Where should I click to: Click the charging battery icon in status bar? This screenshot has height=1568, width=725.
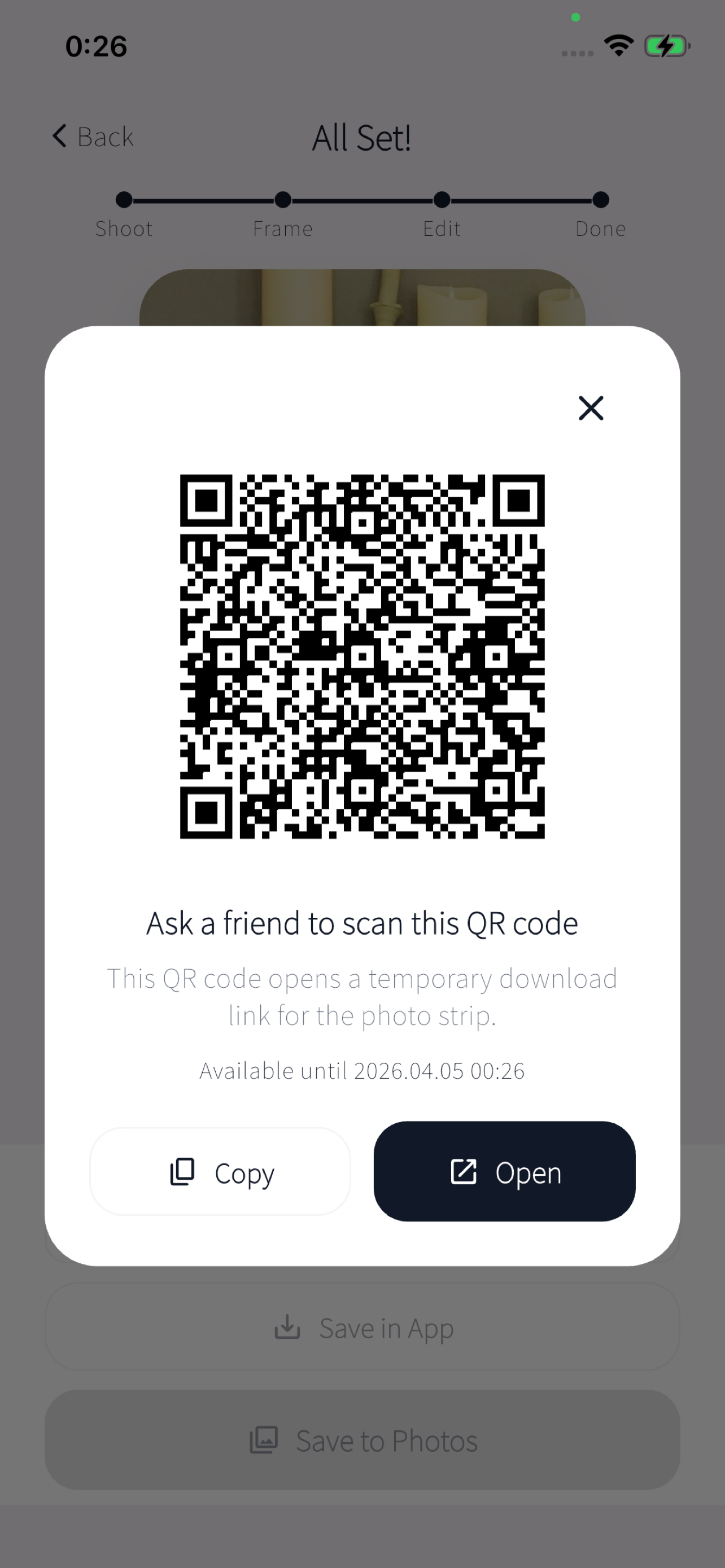coord(667,45)
